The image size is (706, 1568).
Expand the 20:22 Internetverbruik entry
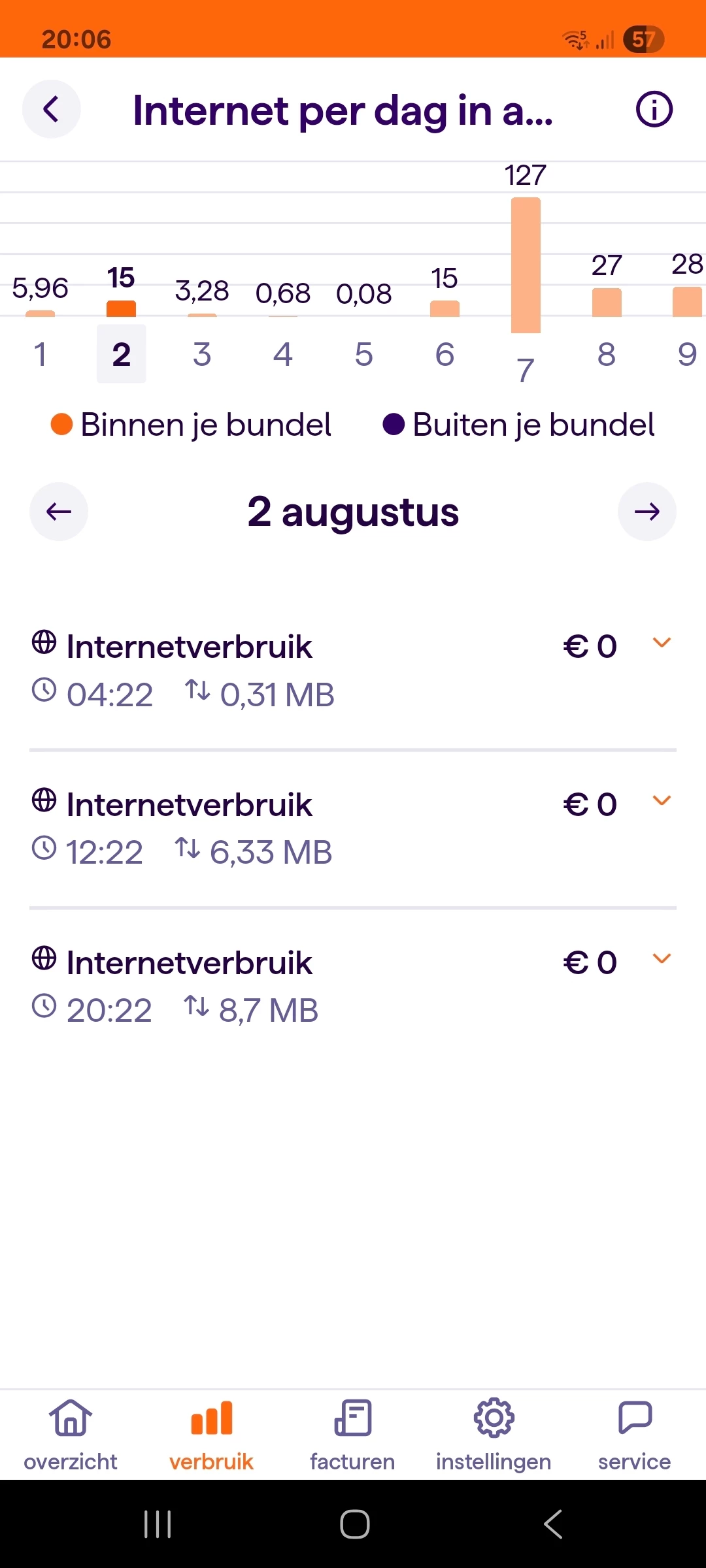(662, 960)
